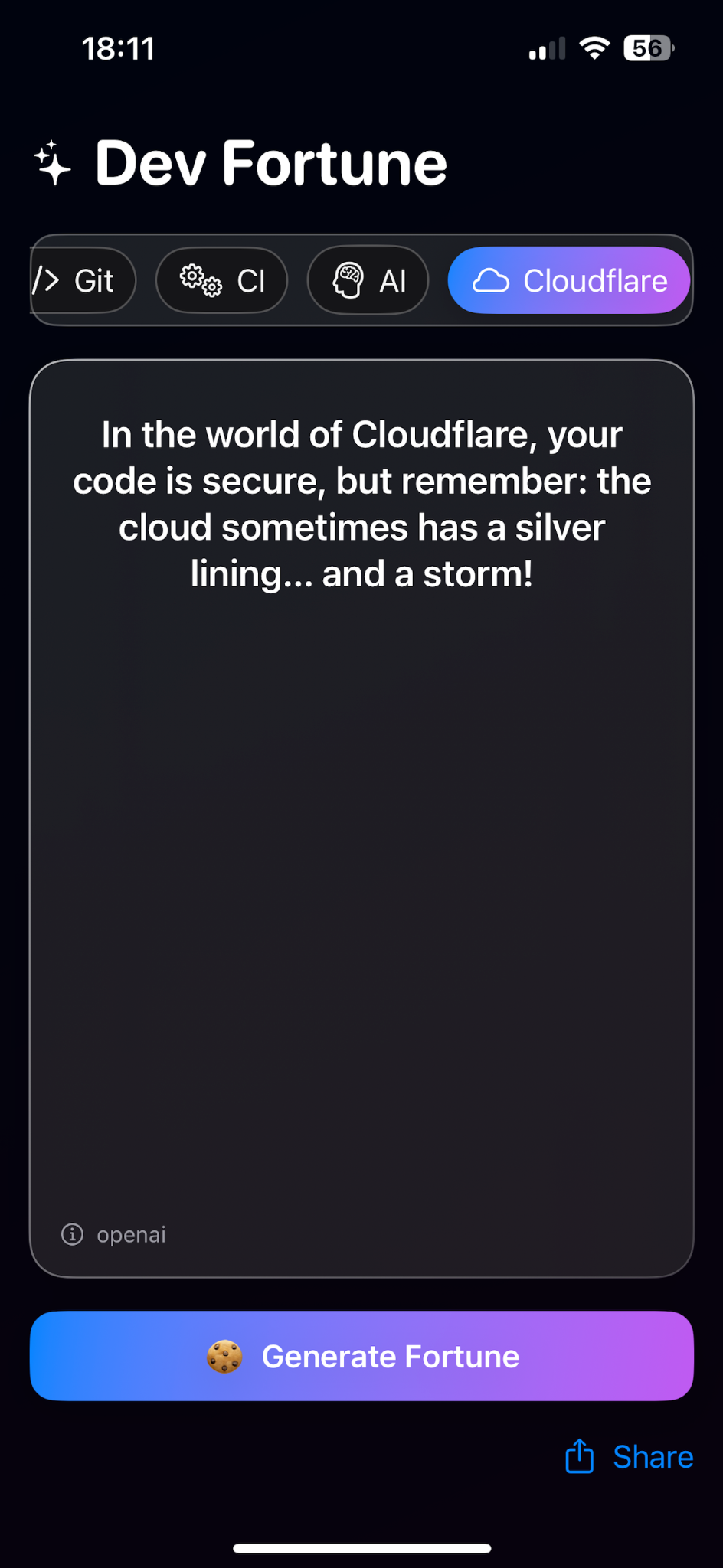Image resolution: width=723 pixels, height=1568 pixels.
Task: Tap the brain icon on AI chip
Action: tap(348, 280)
